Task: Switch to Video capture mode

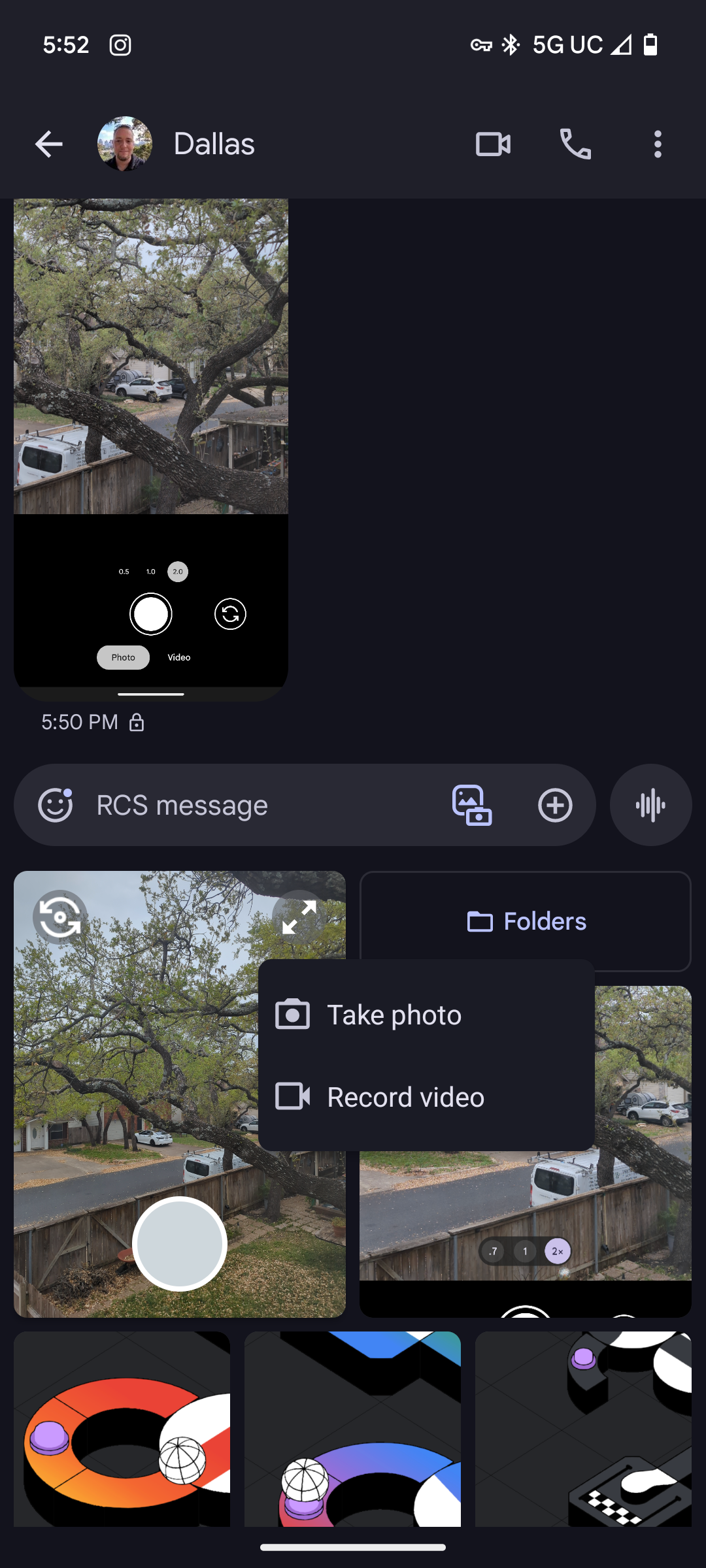Action: pos(178,657)
